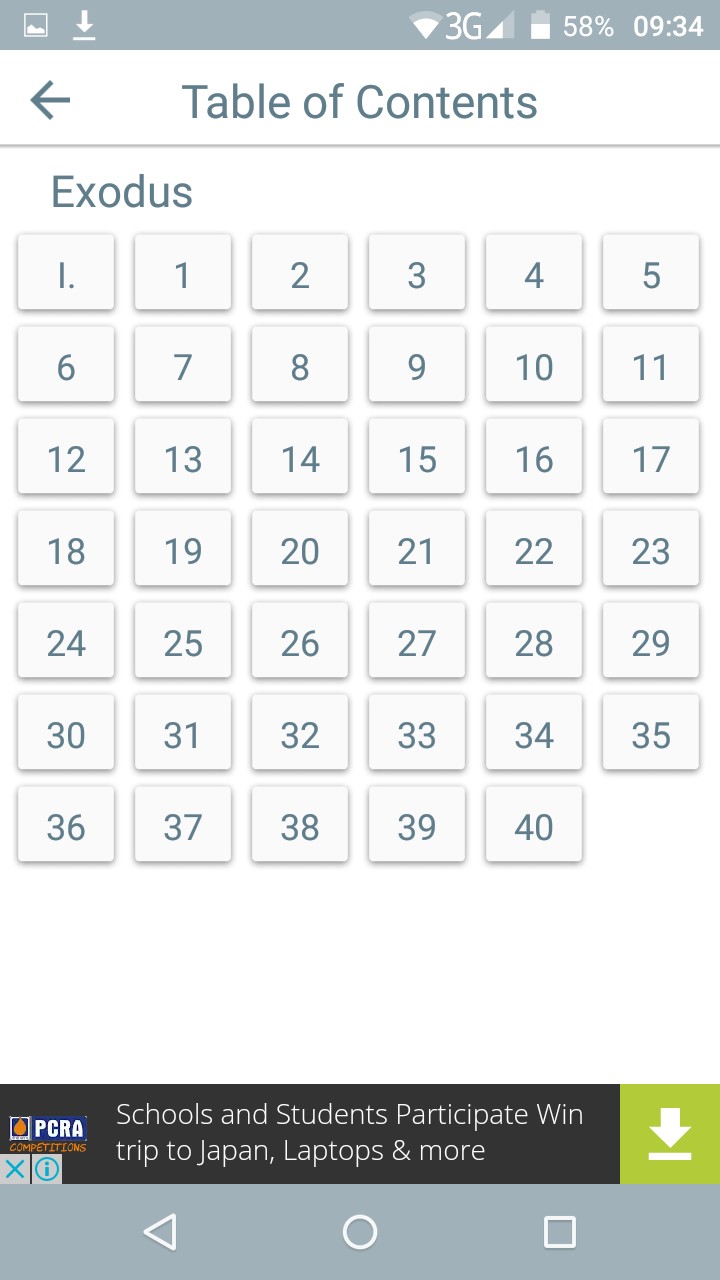Go back using the app bar arrow

(x=50, y=100)
